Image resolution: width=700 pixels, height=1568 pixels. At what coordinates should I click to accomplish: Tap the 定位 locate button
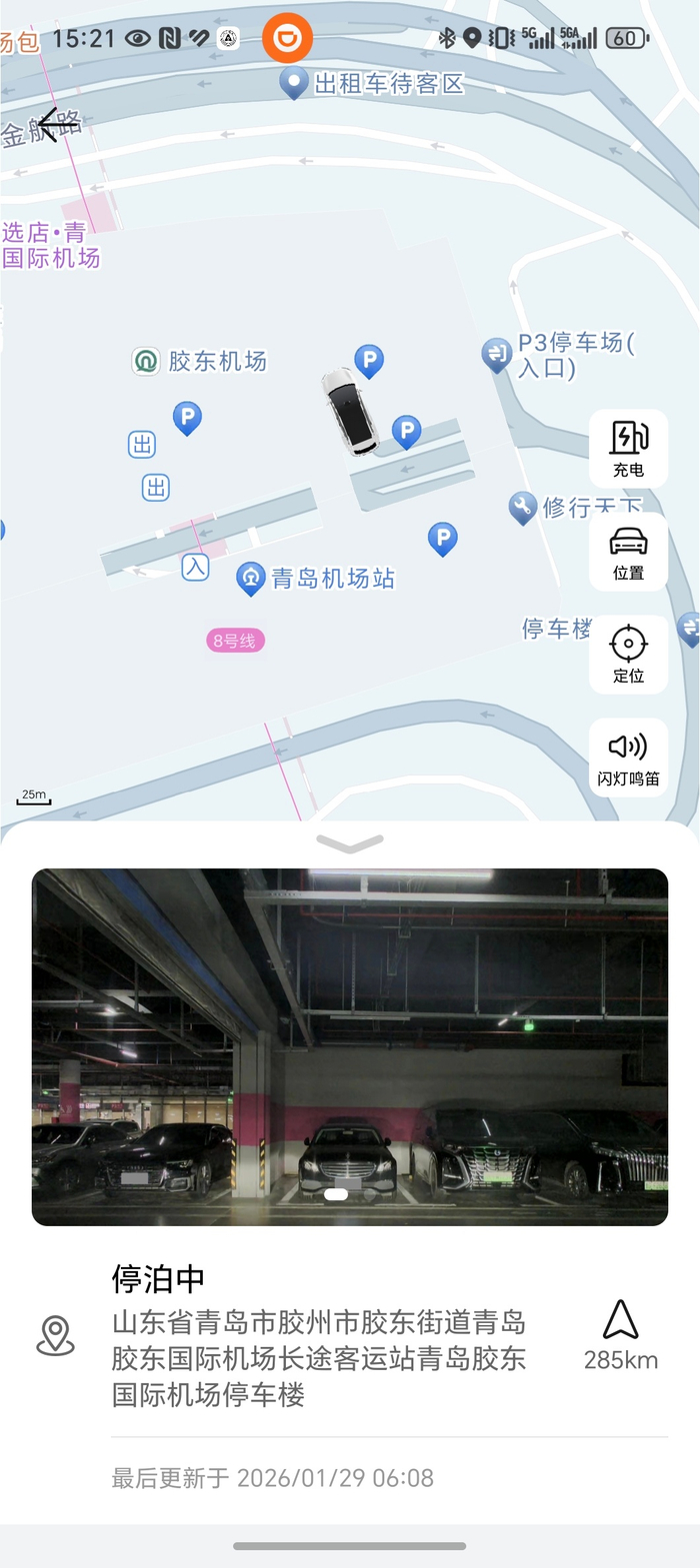628,654
